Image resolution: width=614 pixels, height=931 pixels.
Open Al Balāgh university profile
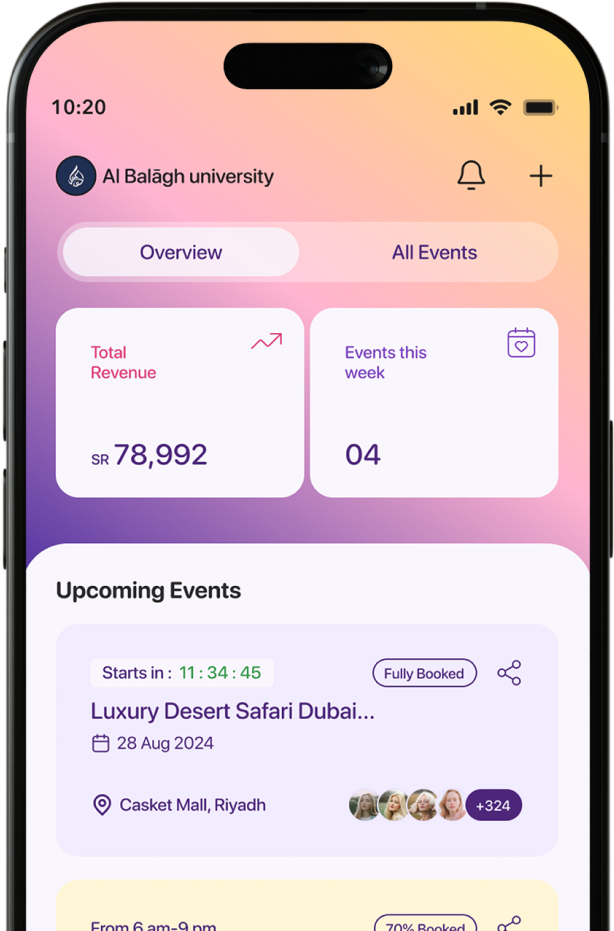(165, 176)
